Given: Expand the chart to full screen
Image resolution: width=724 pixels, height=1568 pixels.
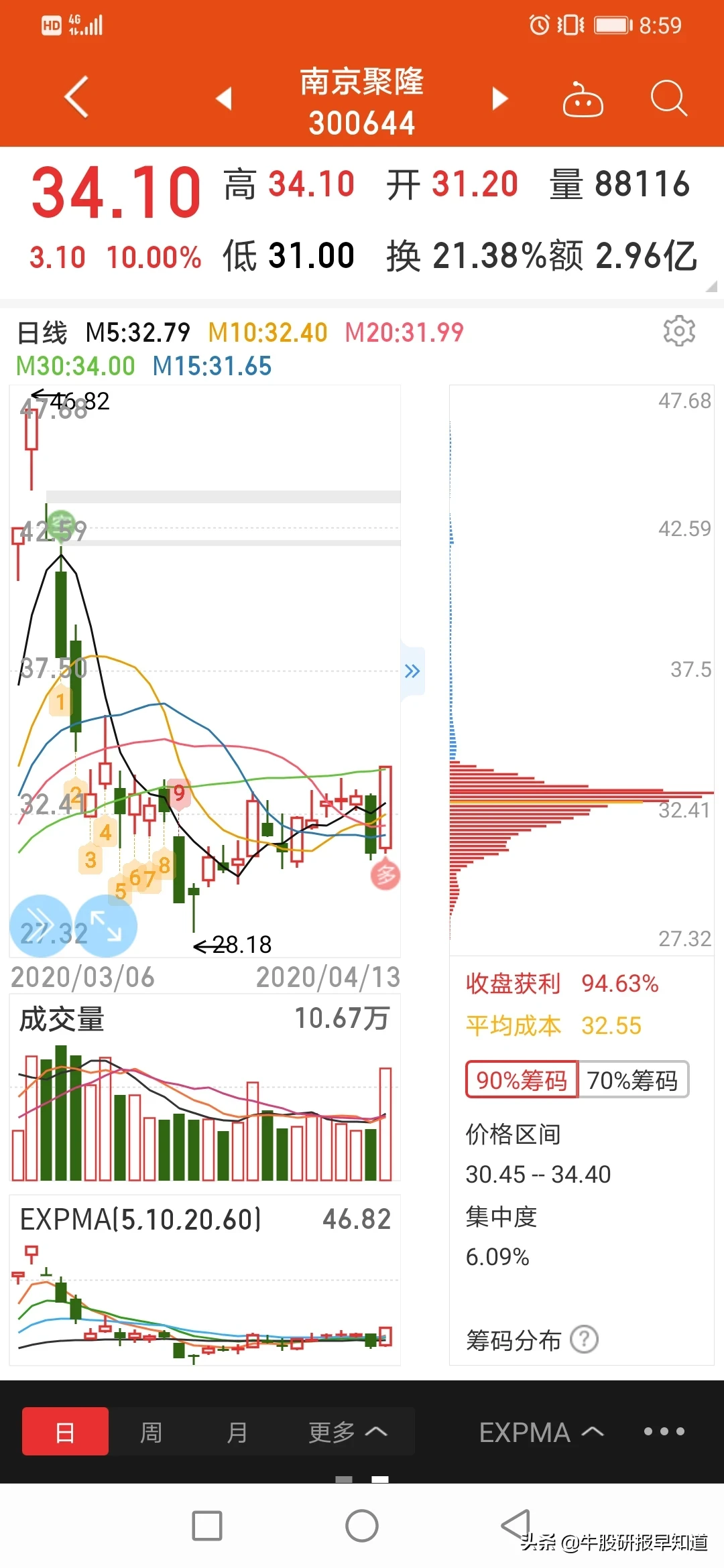Looking at the screenshot, I should point(106,925).
